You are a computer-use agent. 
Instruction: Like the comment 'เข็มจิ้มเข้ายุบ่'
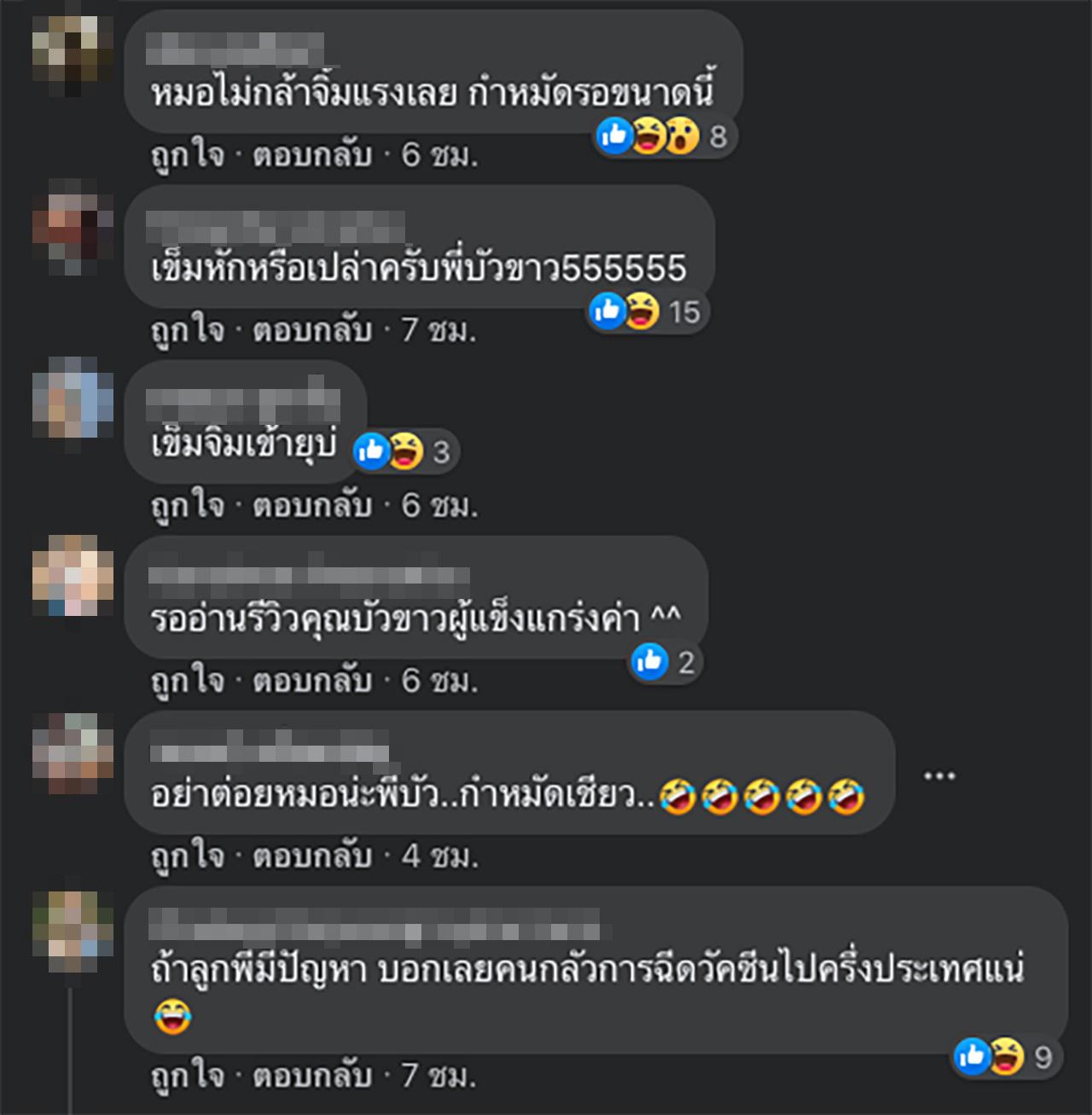187,505
